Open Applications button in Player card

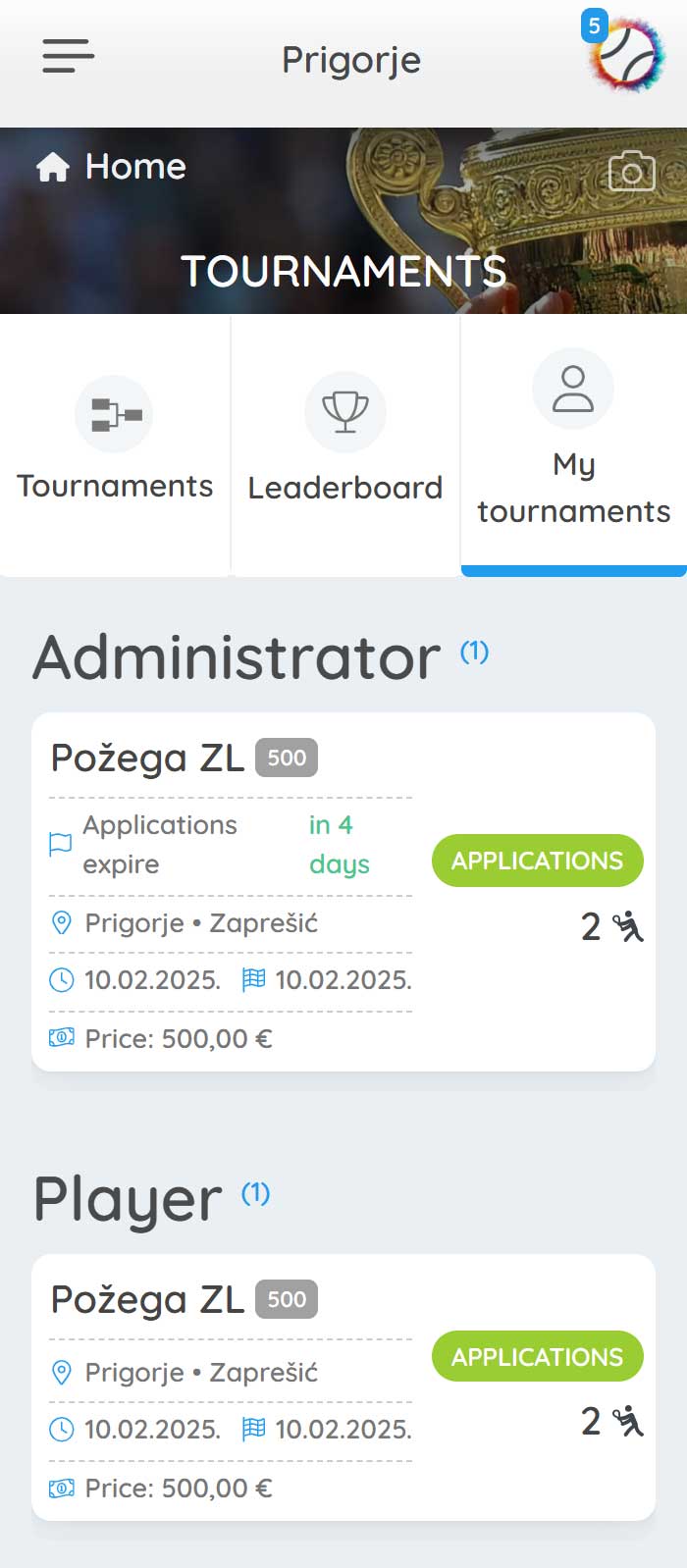click(x=538, y=1357)
